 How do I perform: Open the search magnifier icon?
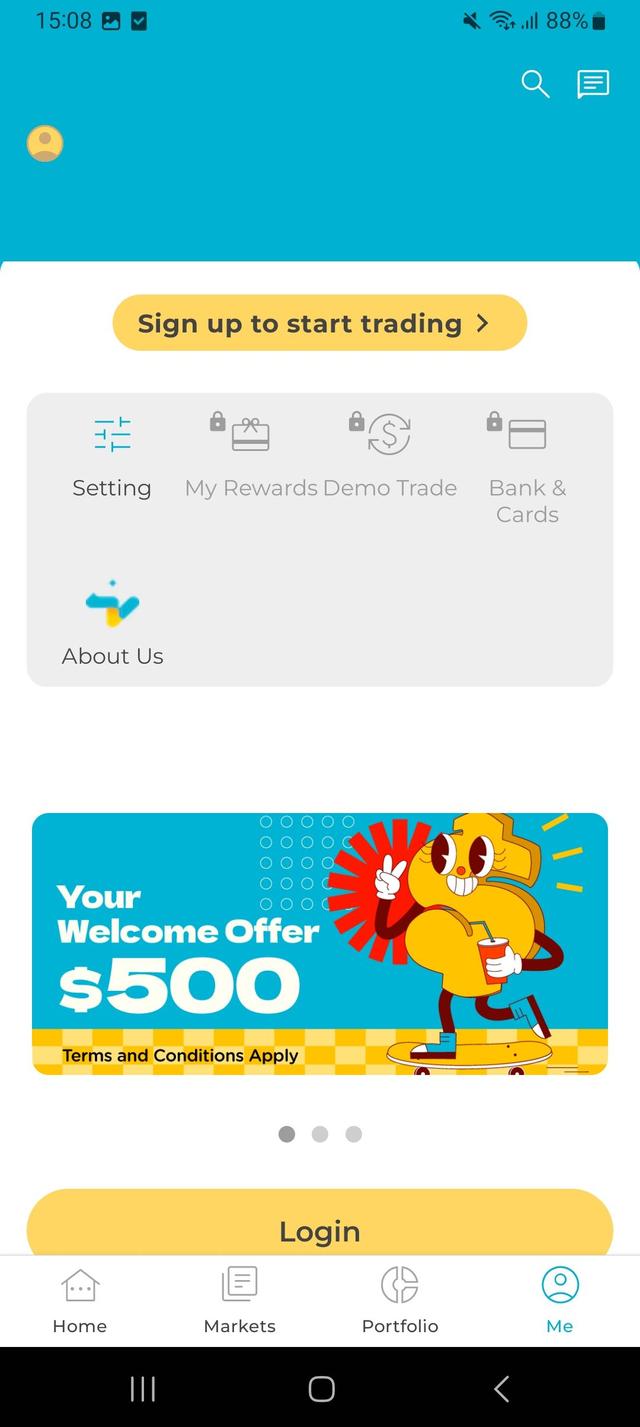pyautogui.click(x=535, y=85)
